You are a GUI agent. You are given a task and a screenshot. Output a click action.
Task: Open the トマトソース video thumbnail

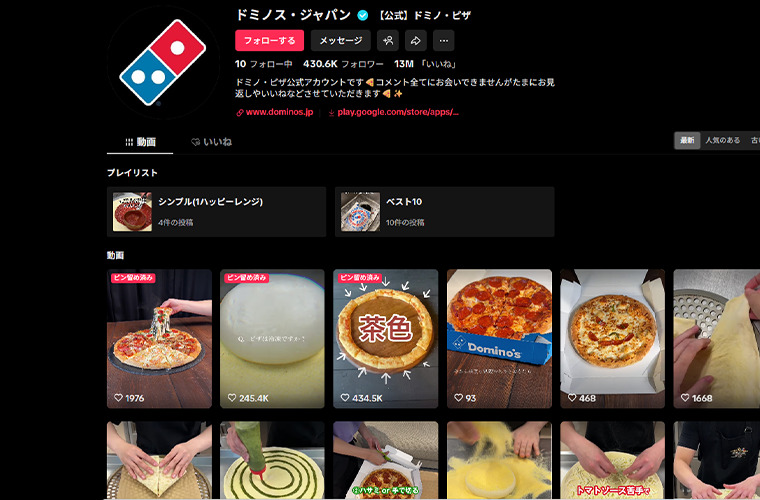pyautogui.click(x=611, y=460)
